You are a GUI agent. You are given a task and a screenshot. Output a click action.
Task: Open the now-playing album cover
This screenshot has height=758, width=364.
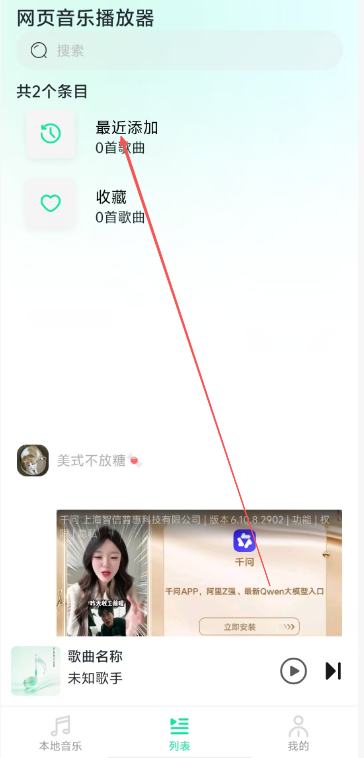point(35,671)
